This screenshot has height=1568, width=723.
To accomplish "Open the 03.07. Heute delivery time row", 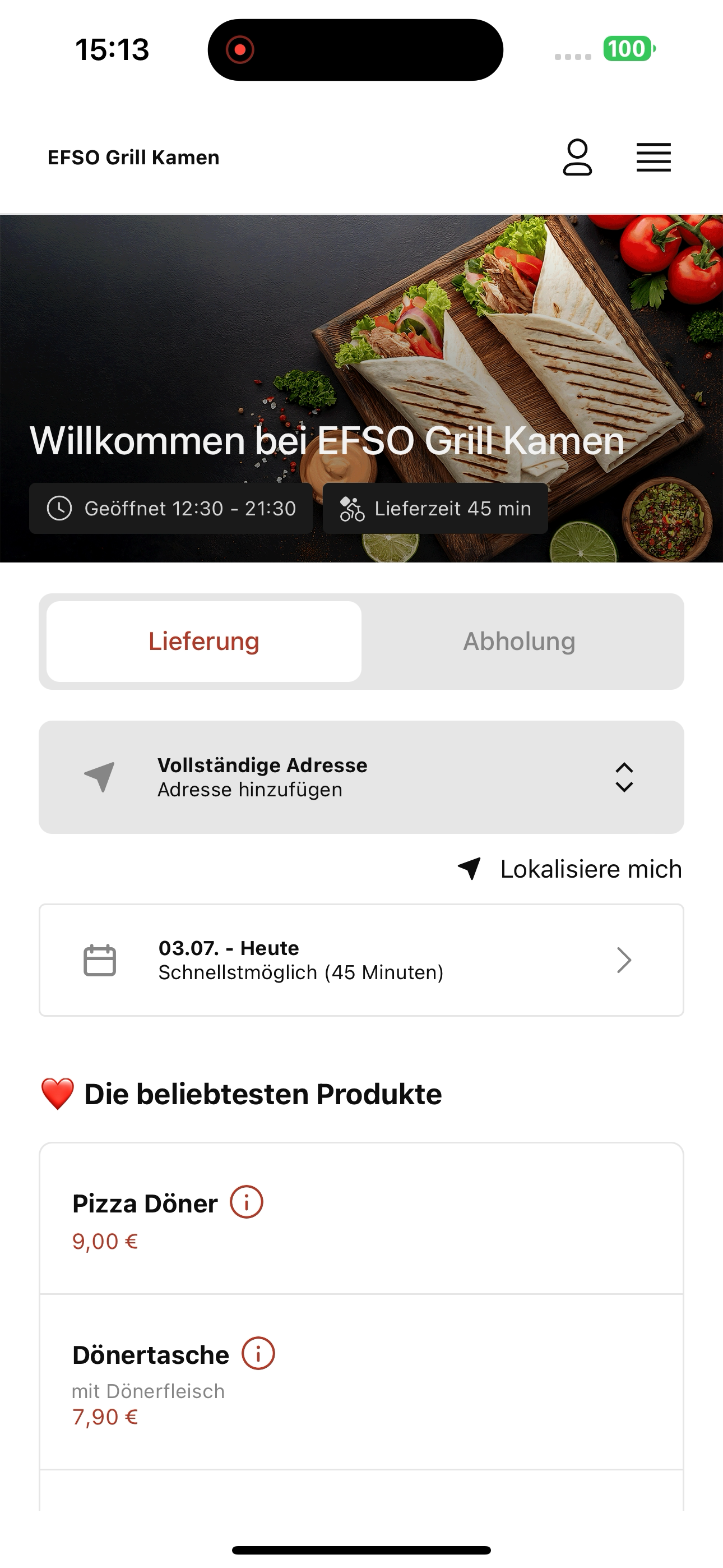I will [361, 960].
